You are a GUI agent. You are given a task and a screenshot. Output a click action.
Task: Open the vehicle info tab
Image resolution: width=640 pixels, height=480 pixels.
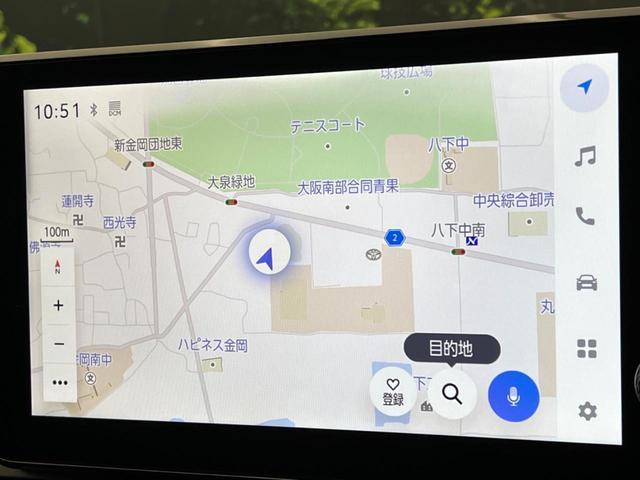click(x=587, y=282)
